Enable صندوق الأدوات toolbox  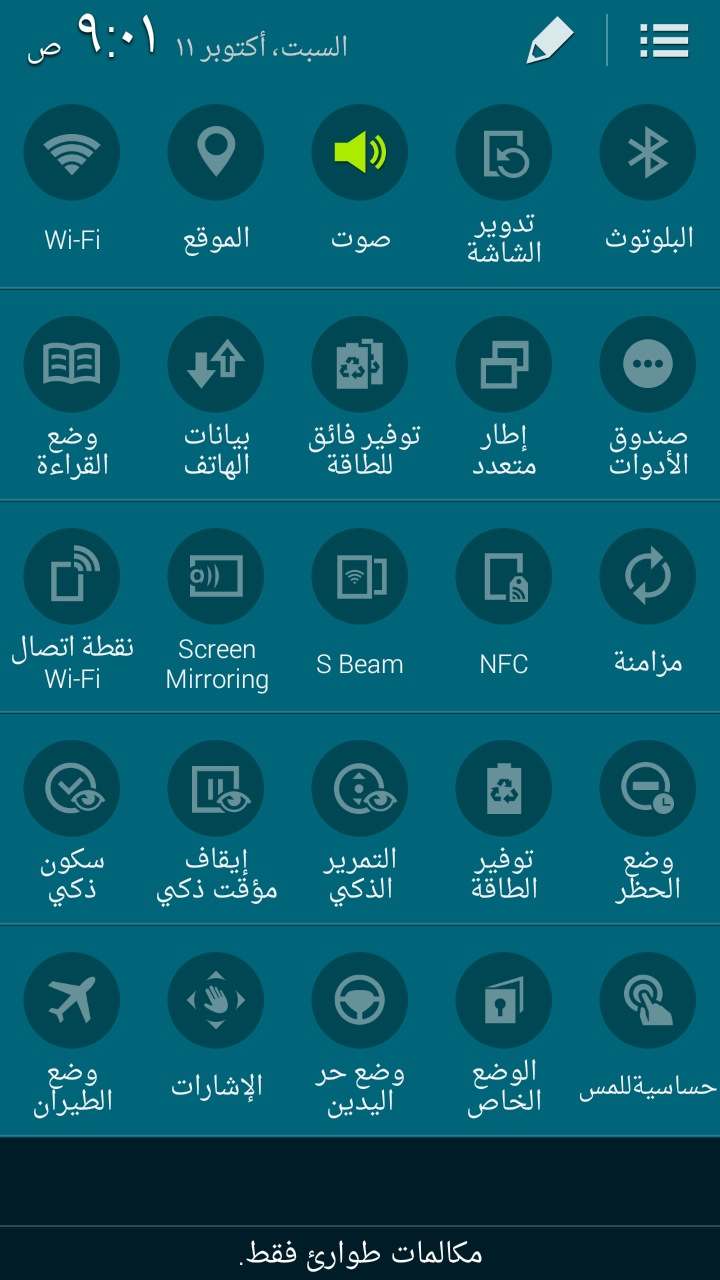[648, 365]
